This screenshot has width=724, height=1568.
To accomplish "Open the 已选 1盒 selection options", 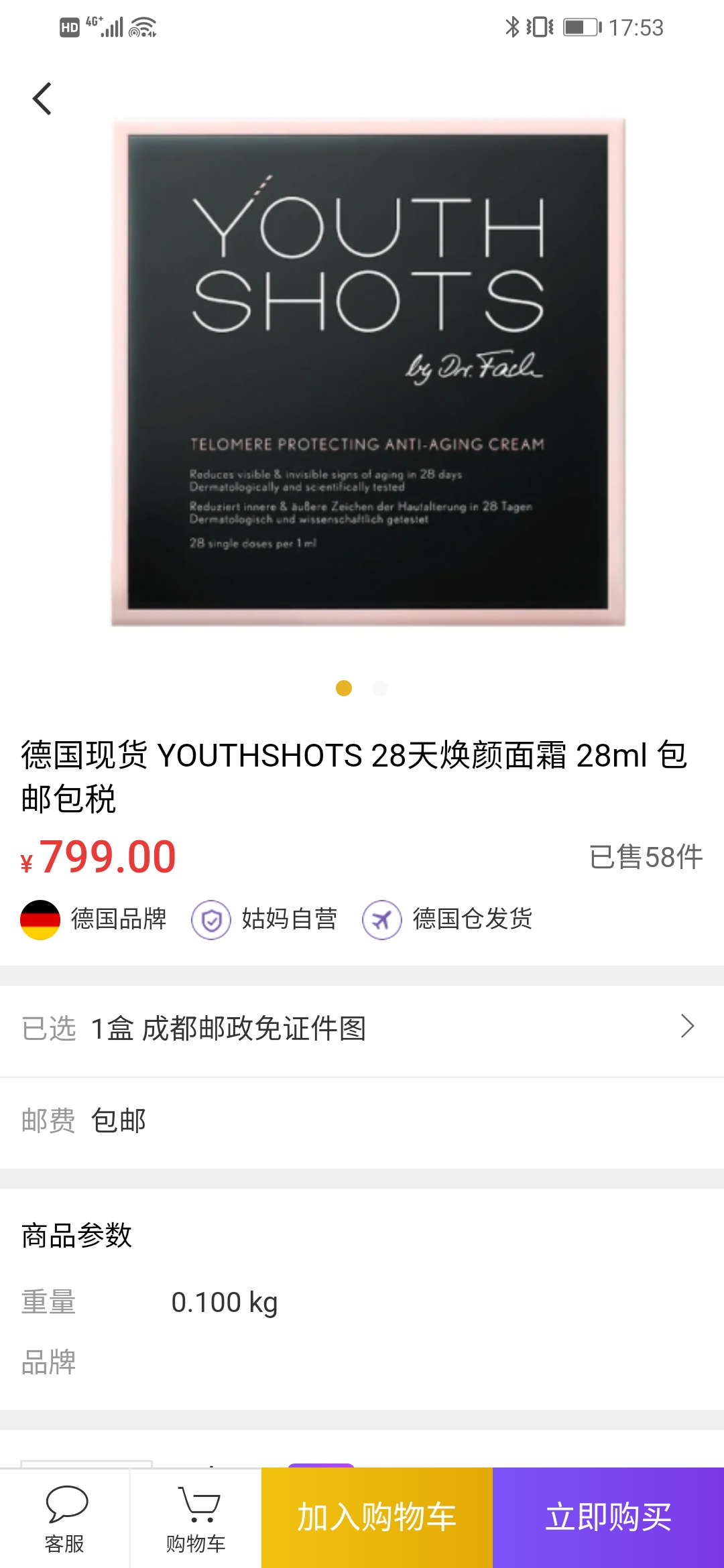I will (362, 1029).
